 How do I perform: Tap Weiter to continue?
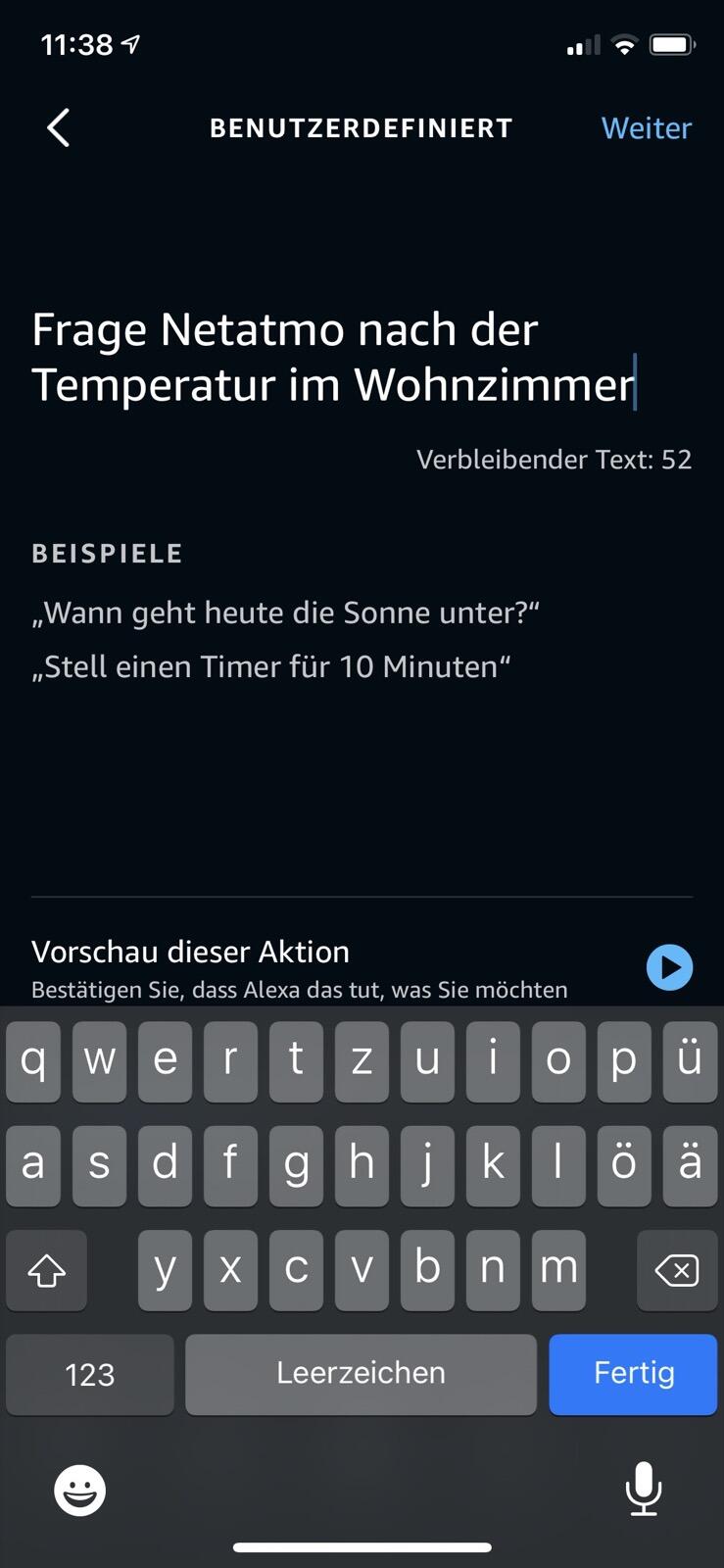(x=646, y=128)
